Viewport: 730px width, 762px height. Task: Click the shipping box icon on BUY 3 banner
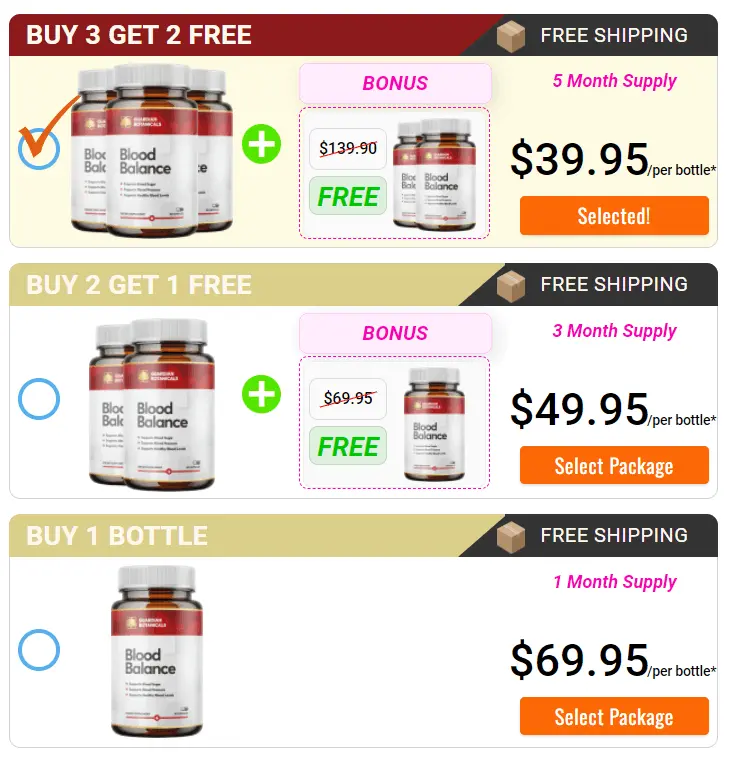512,34
